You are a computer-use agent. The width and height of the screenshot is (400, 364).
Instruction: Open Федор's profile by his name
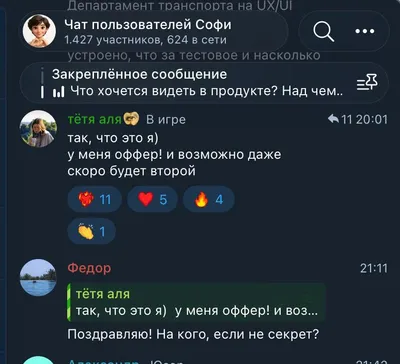pyautogui.click(x=89, y=268)
